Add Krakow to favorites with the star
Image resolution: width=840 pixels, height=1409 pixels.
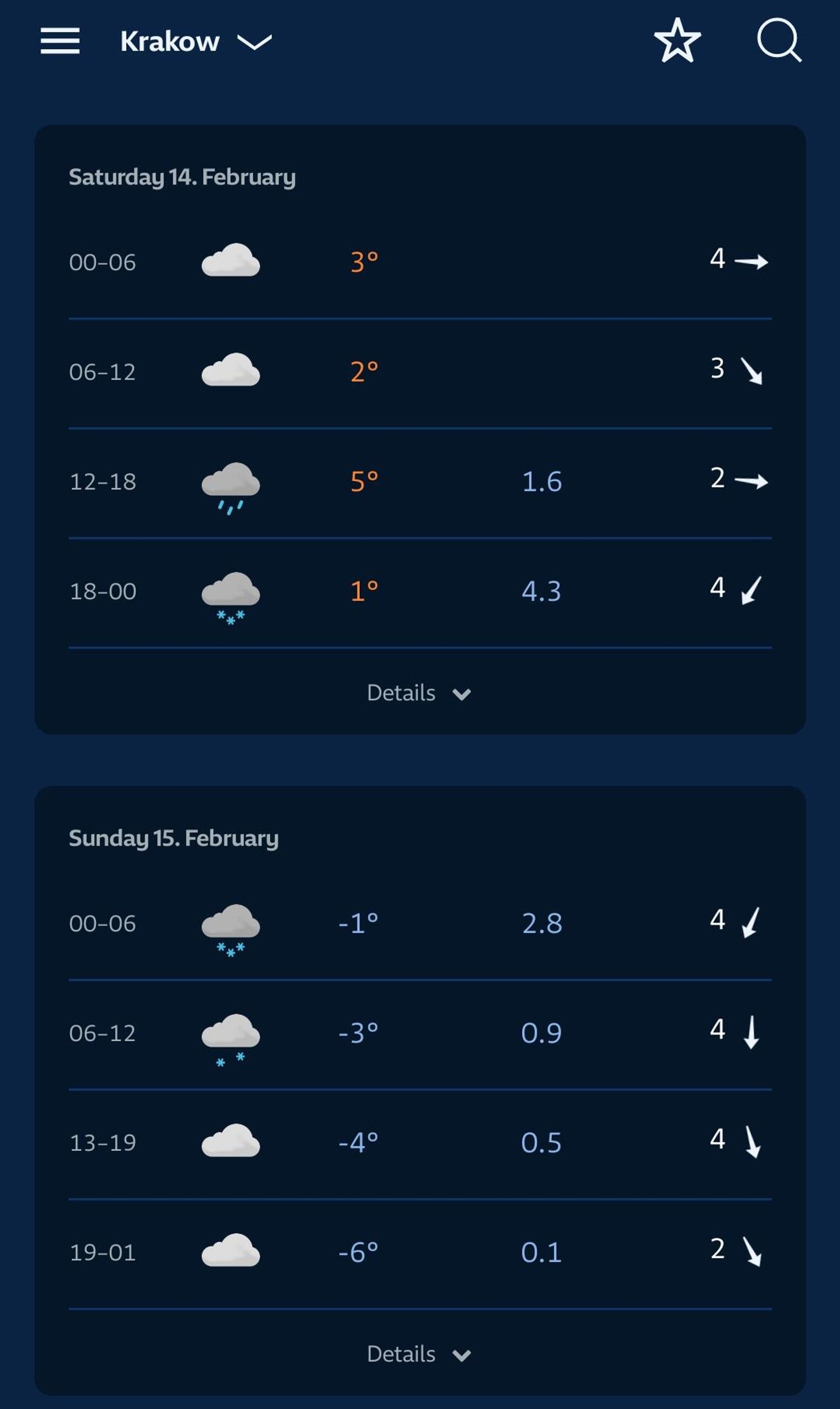(x=677, y=41)
